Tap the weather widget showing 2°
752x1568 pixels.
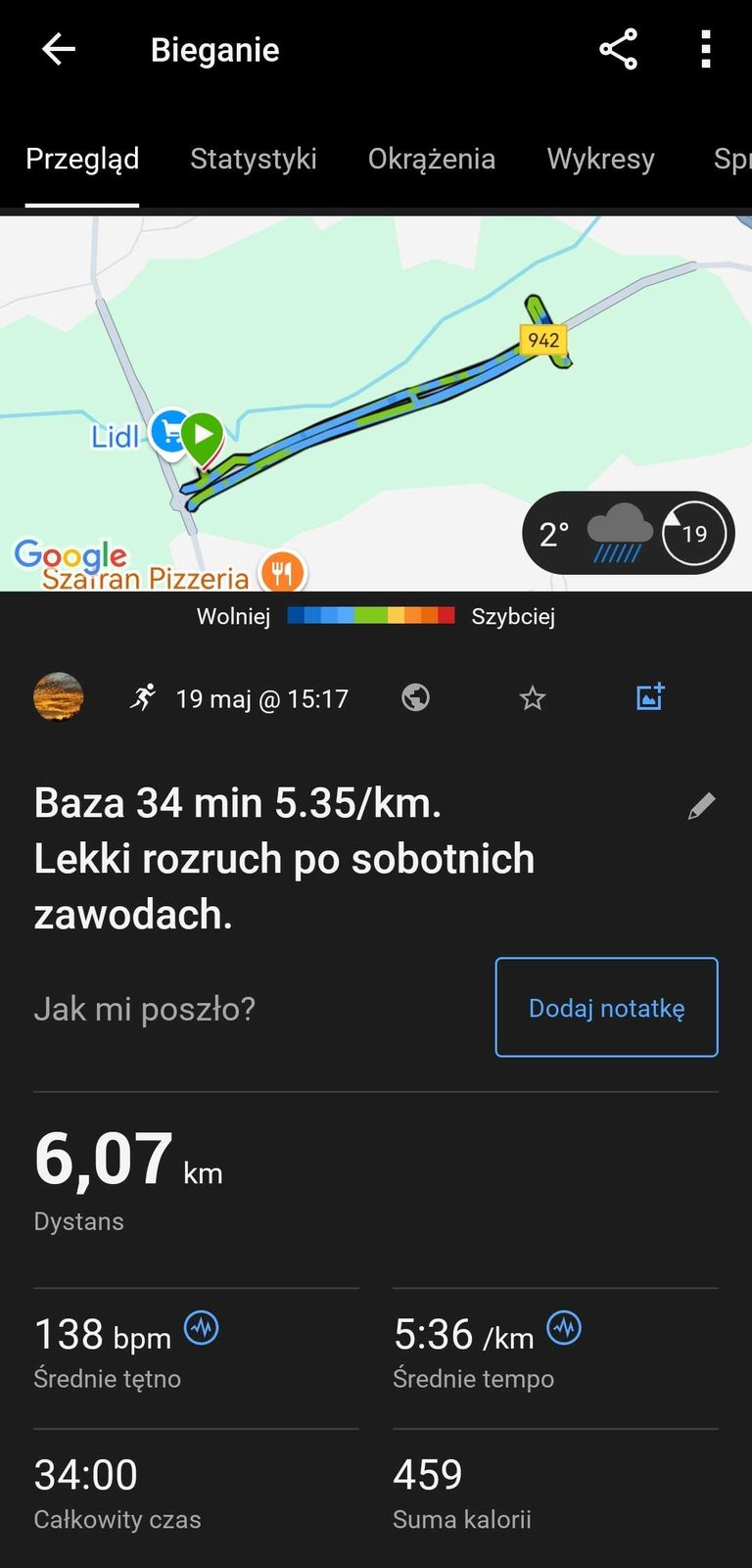click(x=628, y=533)
